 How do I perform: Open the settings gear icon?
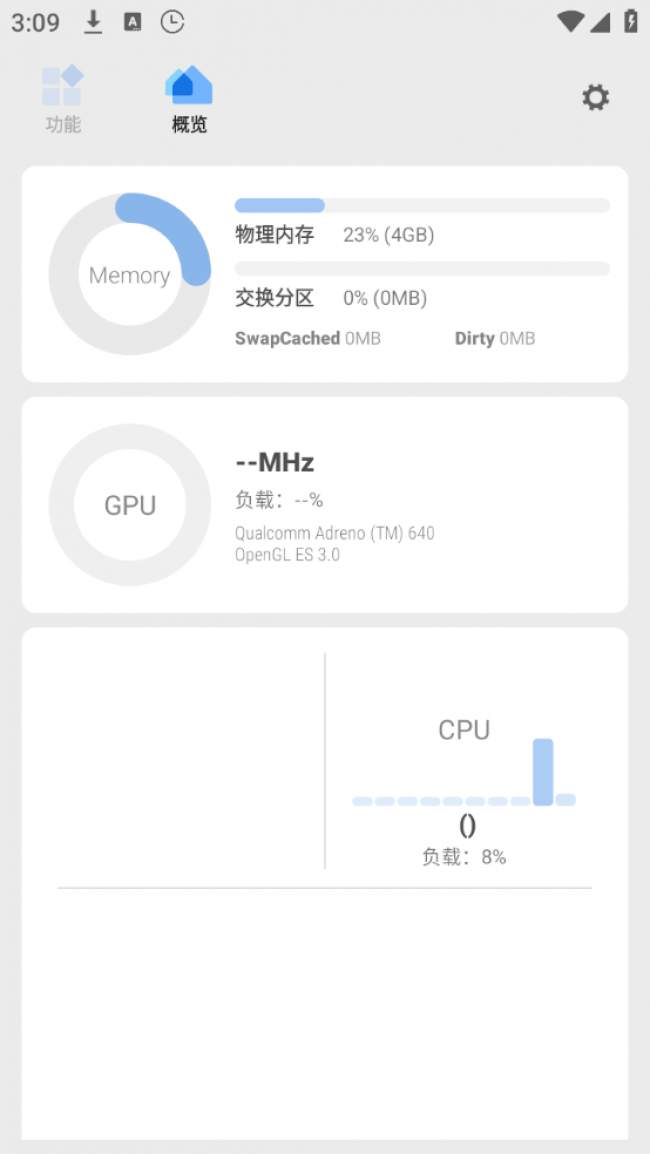[596, 98]
